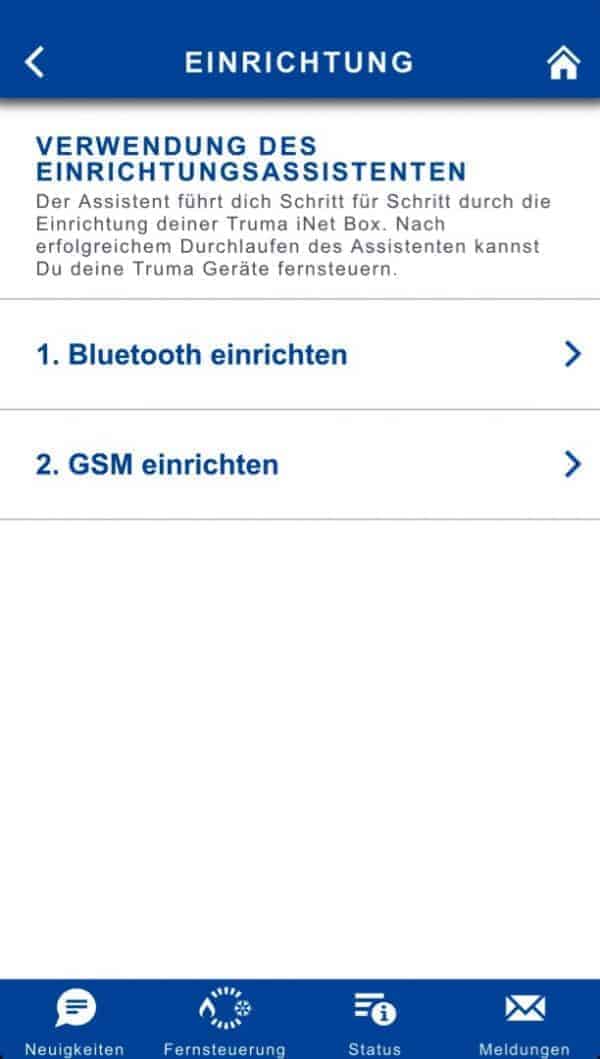Open 1. Bluetooth einrichten

[300, 355]
